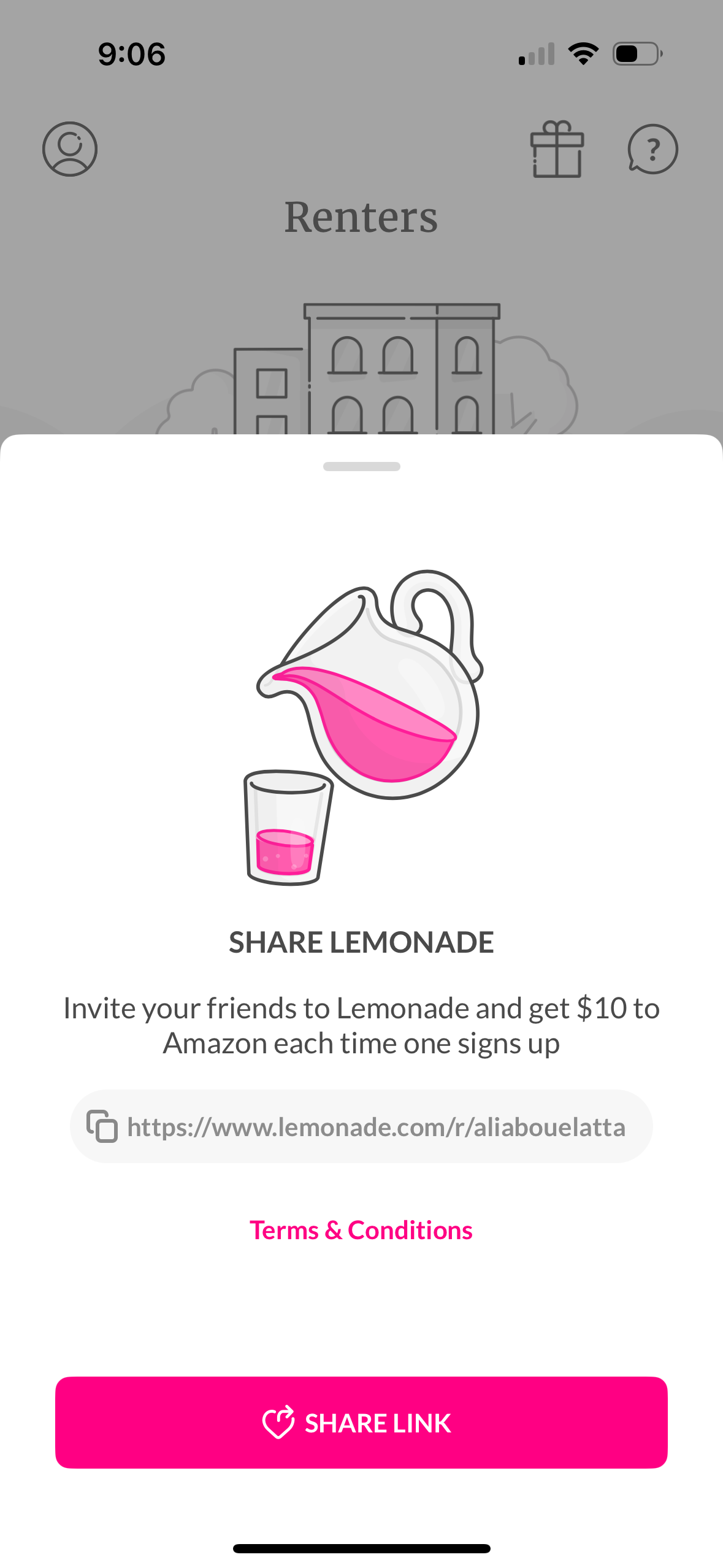The height and width of the screenshot is (1568, 723).
Task: Tap the cellular signal bars indicator
Action: click(534, 53)
